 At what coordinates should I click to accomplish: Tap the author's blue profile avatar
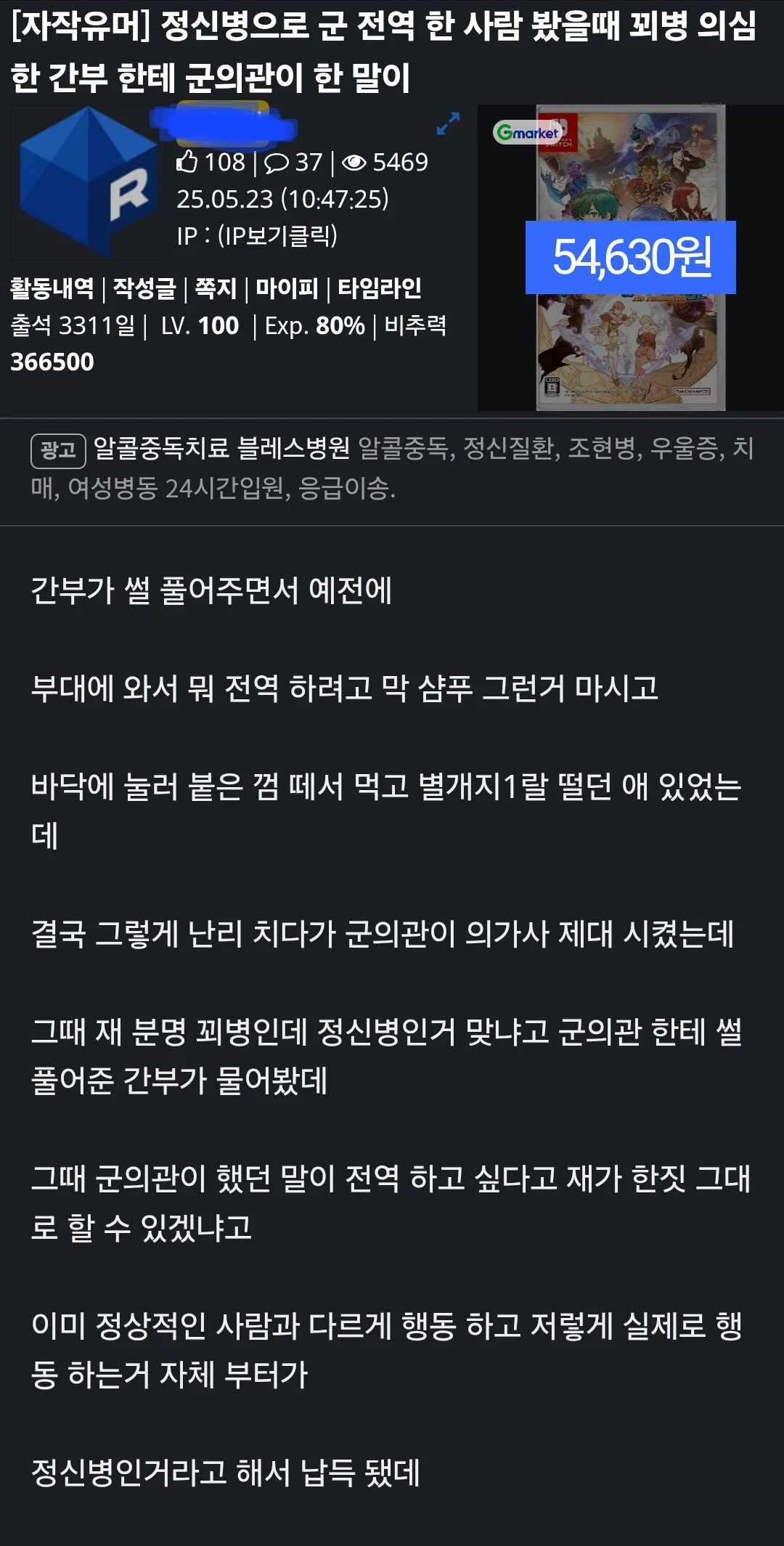click(x=87, y=182)
